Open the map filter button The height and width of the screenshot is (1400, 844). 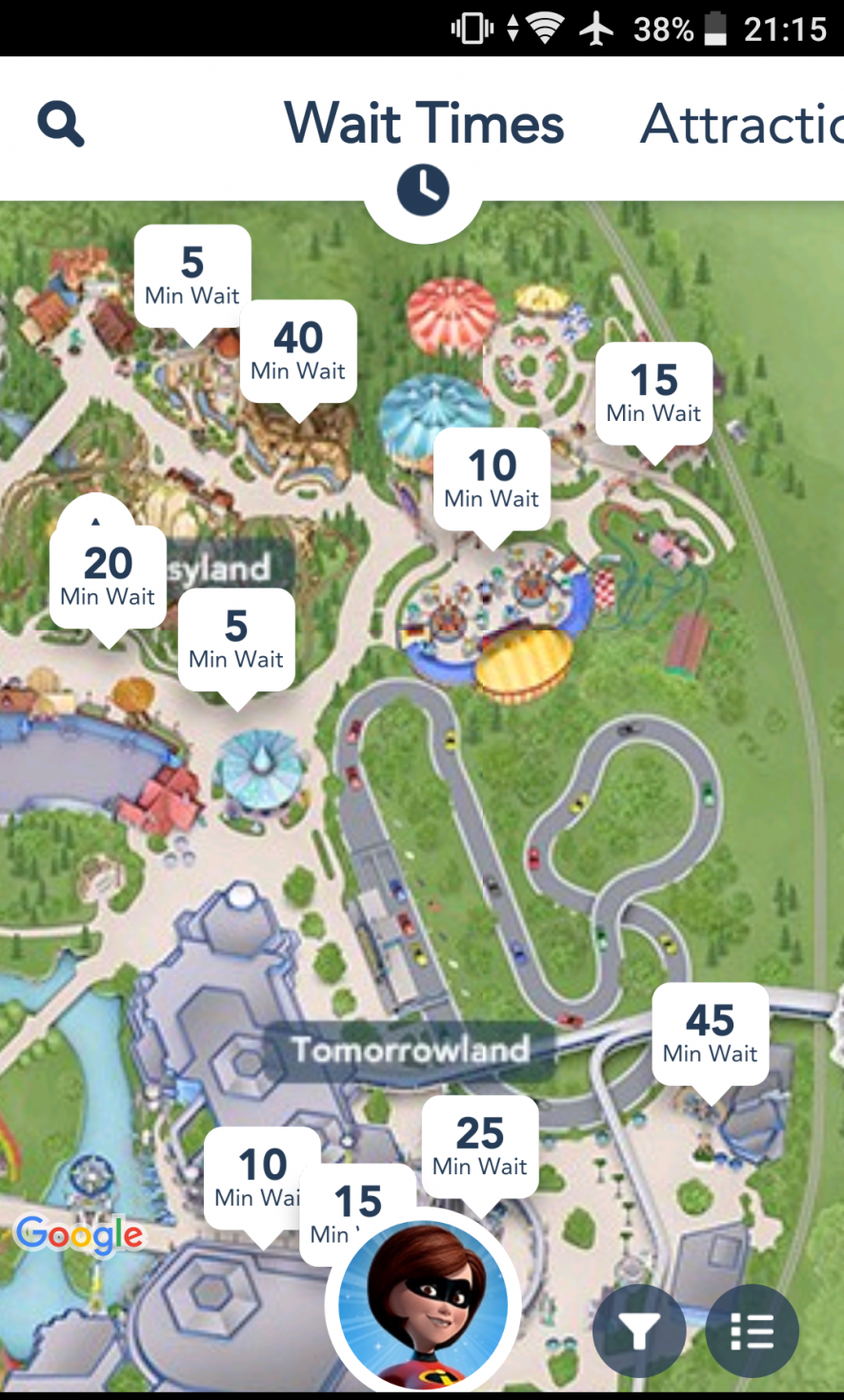[x=639, y=1330]
